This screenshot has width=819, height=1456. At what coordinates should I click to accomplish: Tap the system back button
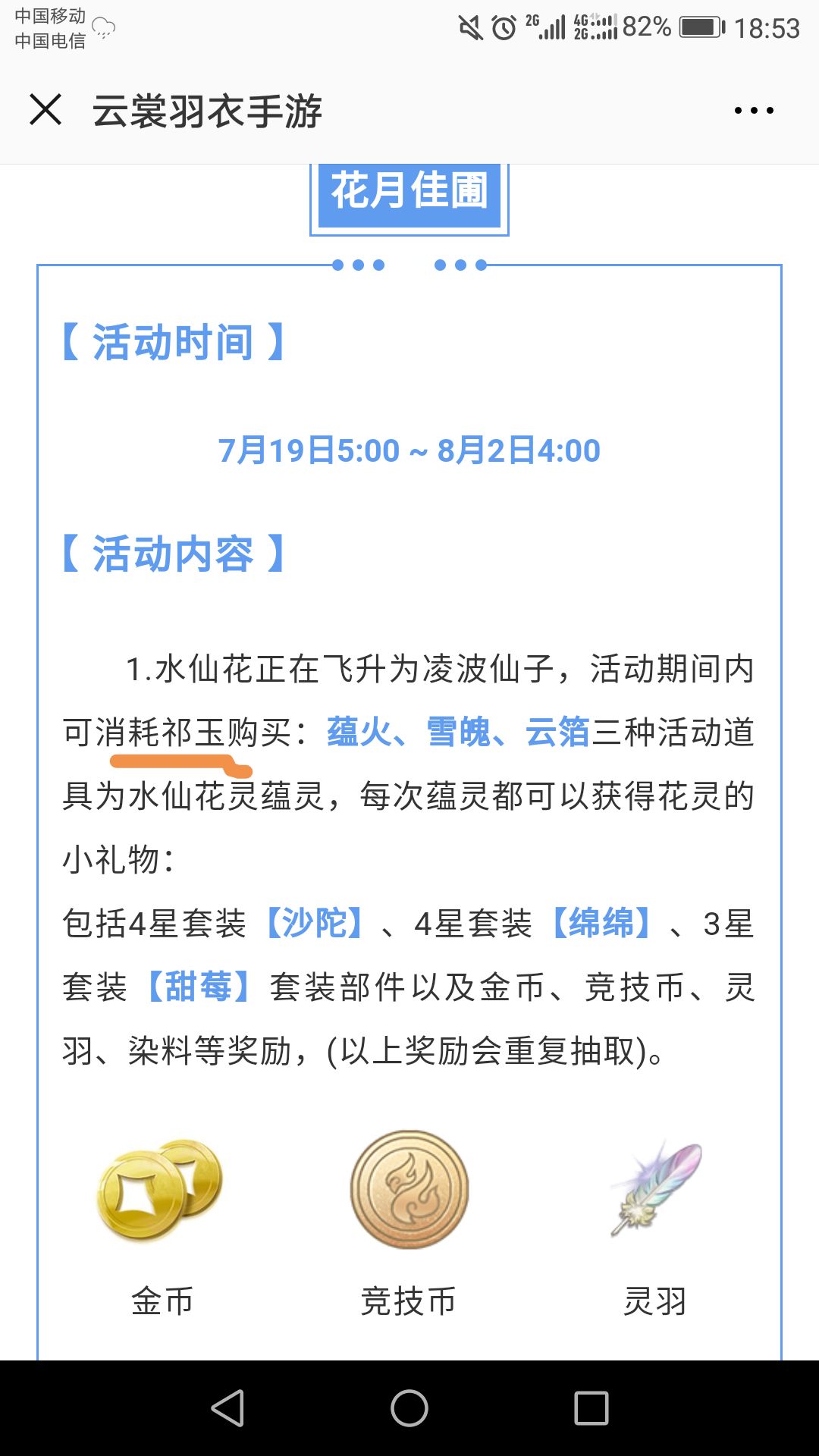point(227,1408)
